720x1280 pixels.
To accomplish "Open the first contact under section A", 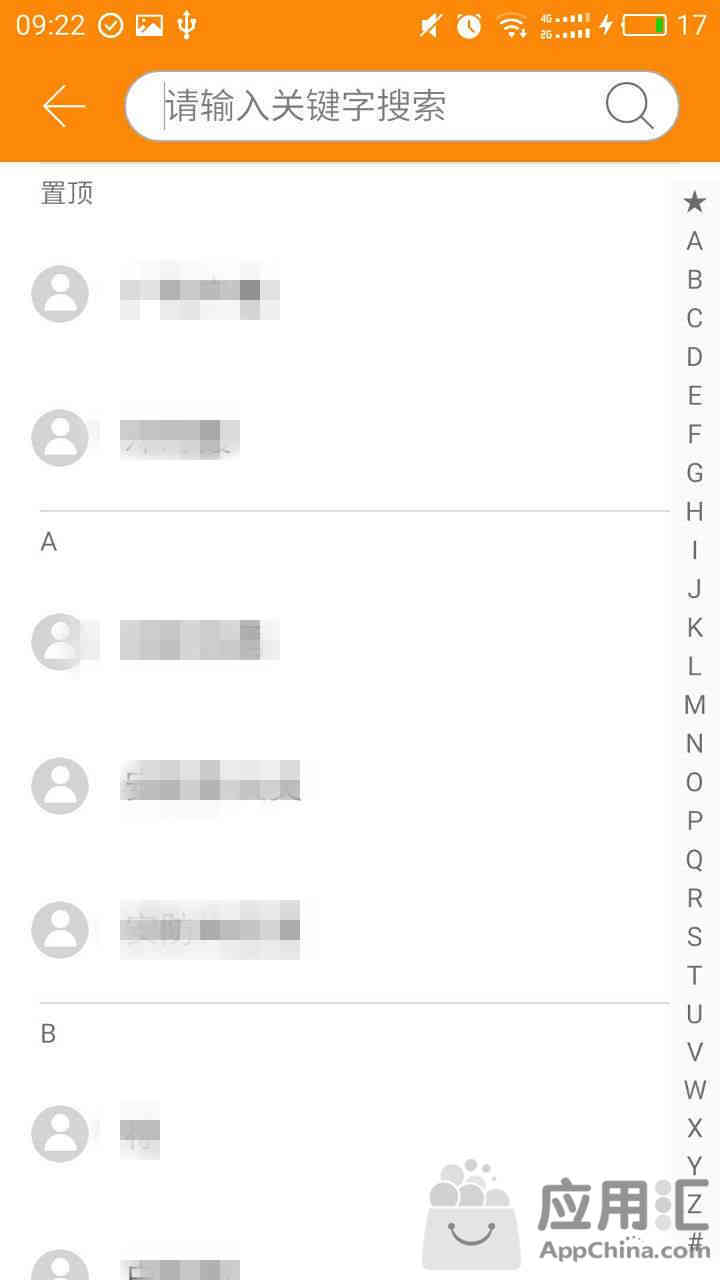I will (350, 642).
